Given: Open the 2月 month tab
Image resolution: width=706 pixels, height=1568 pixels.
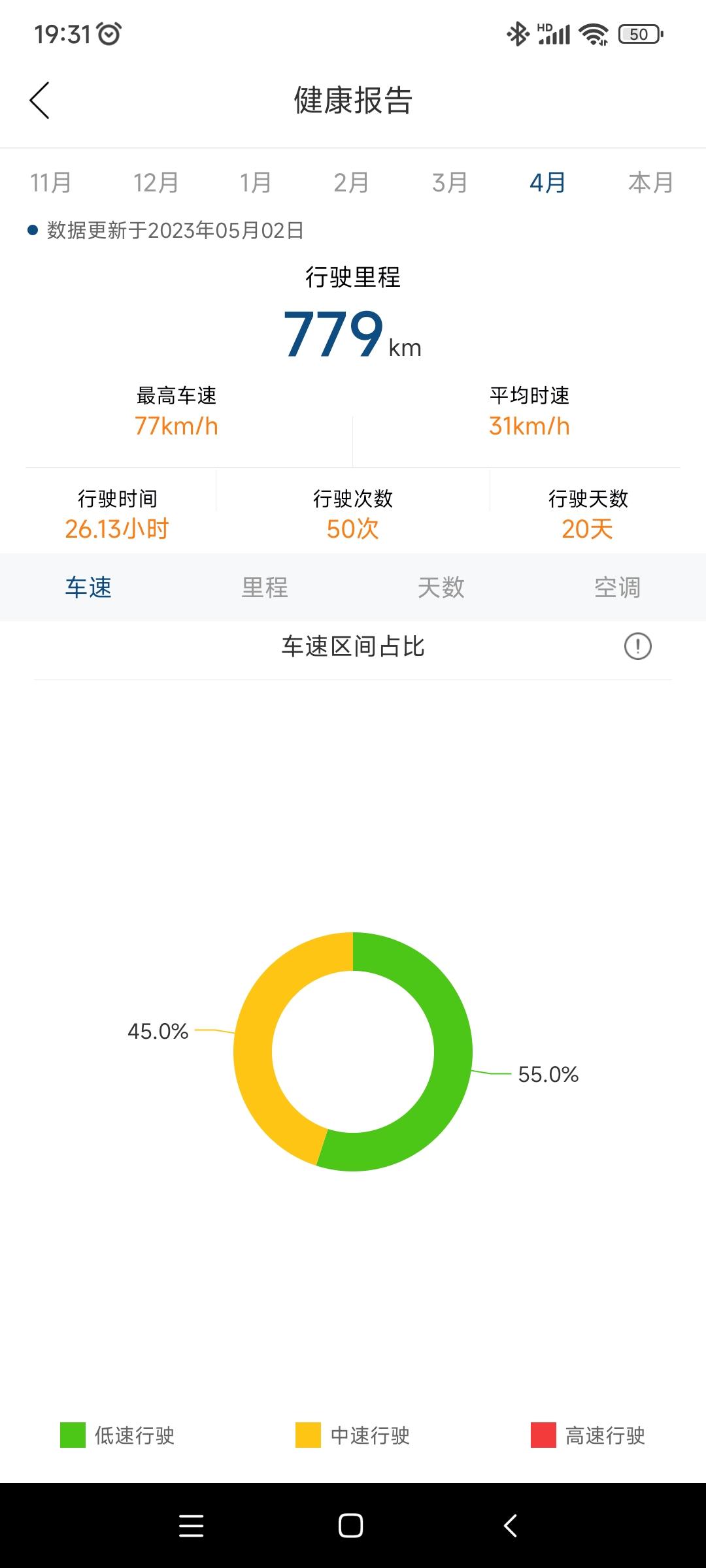Looking at the screenshot, I should point(352,183).
